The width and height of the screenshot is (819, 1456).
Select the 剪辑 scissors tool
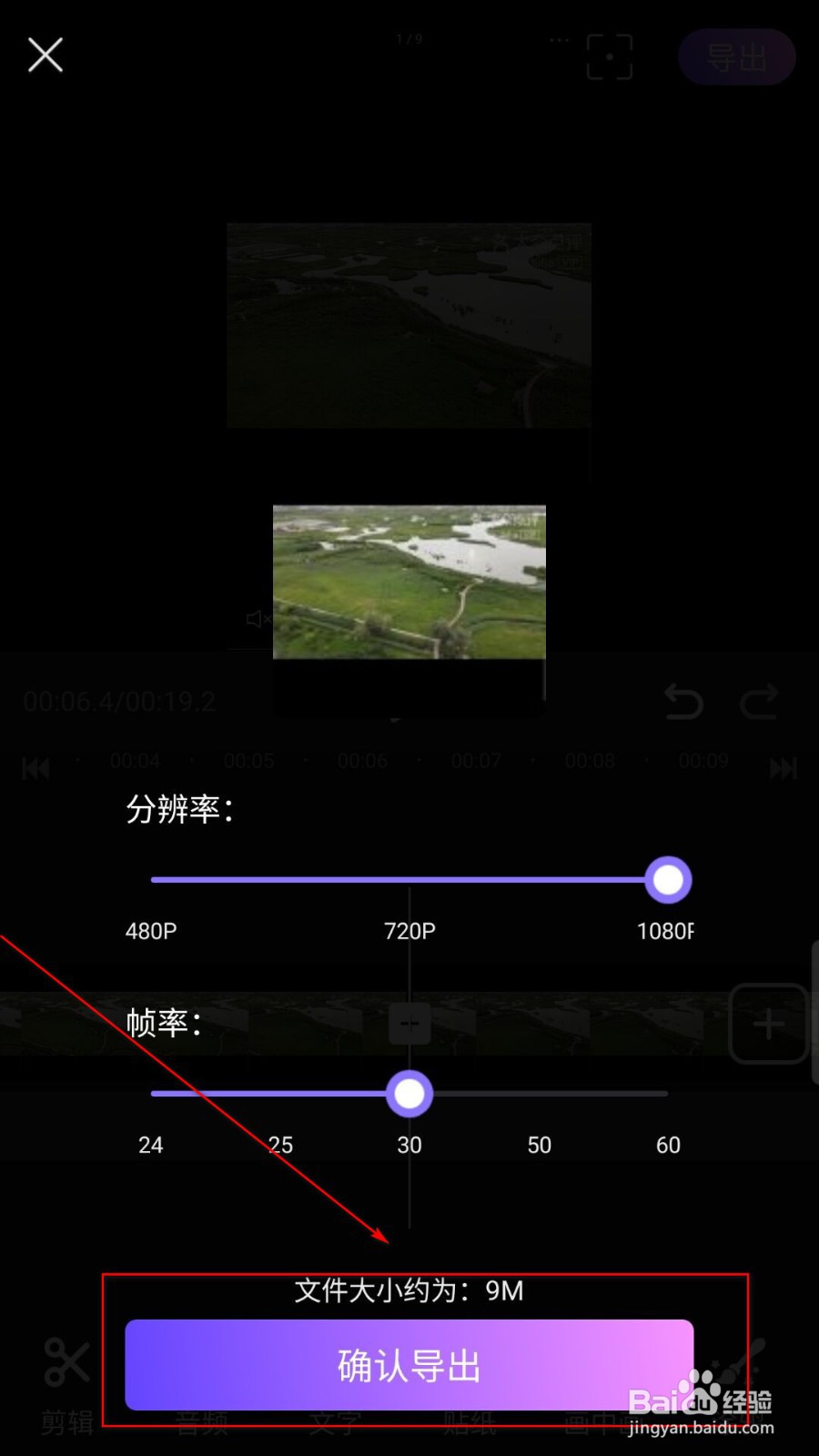(x=64, y=1383)
